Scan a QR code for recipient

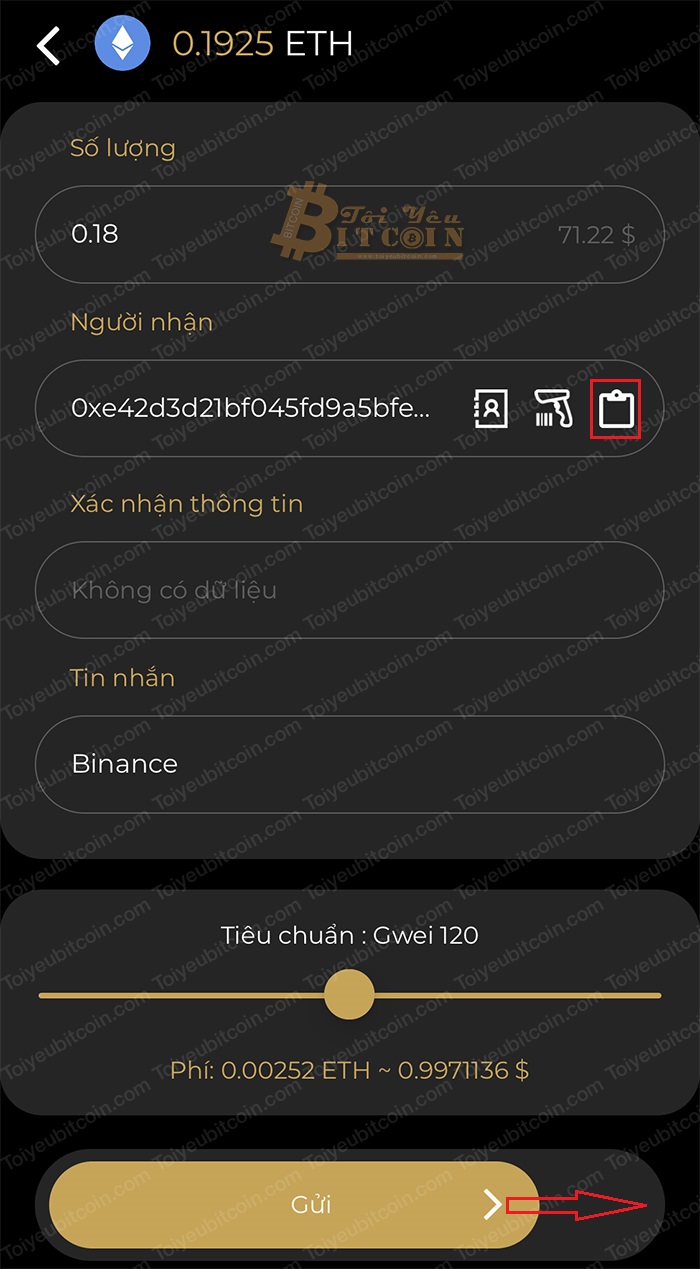(553, 408)
